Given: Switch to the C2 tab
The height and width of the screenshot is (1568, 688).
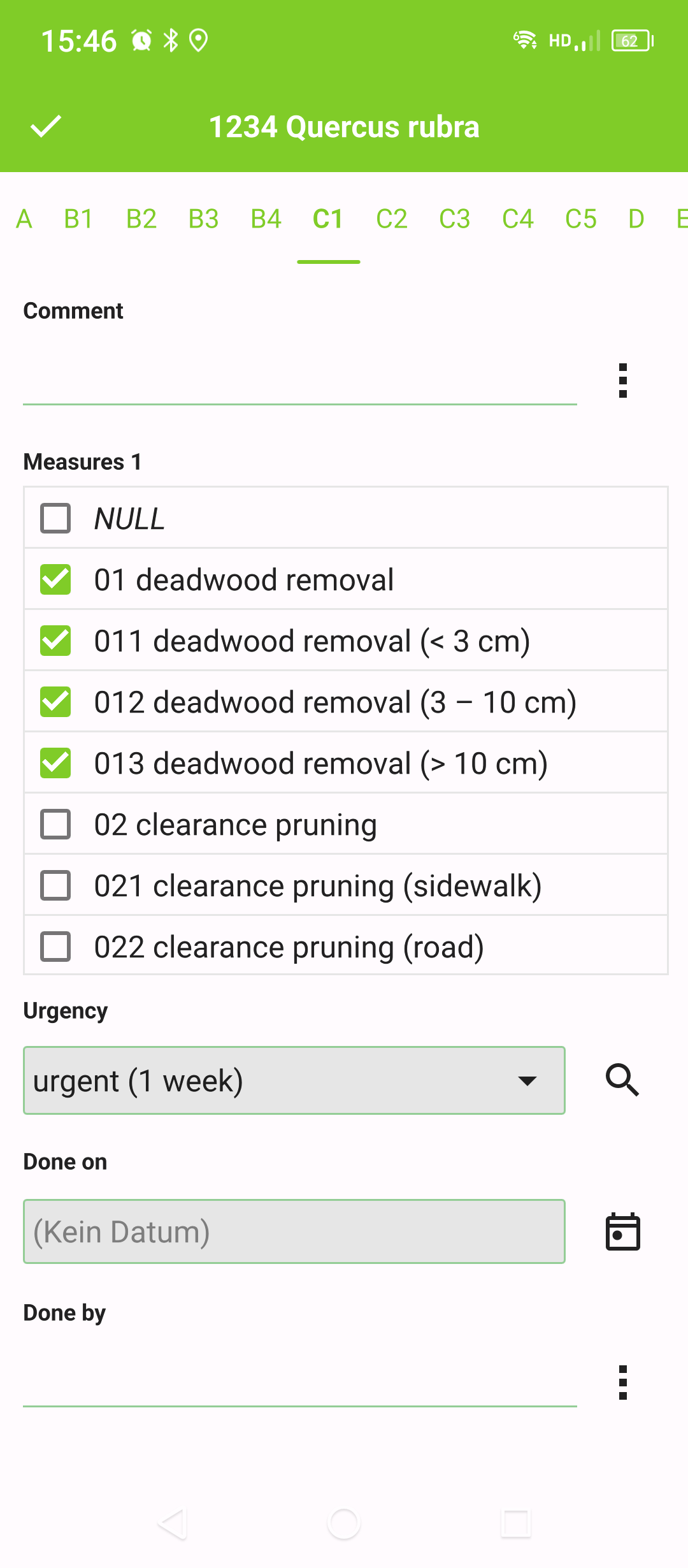Looking at the screenshot, I should 391,219.
